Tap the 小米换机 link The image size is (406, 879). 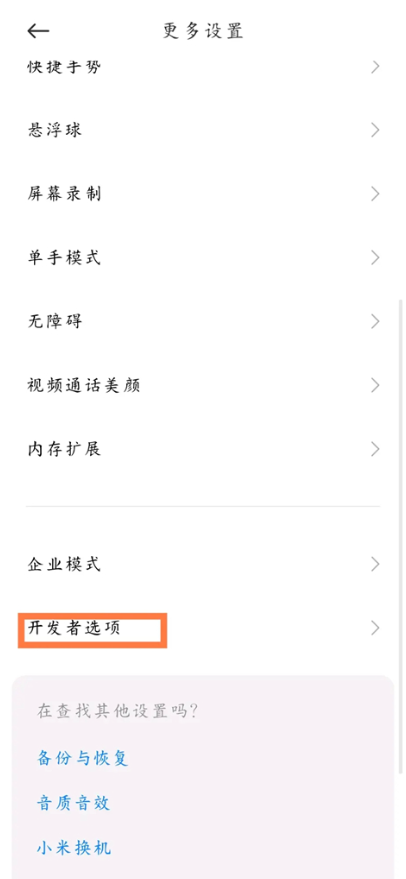(74, 847)
